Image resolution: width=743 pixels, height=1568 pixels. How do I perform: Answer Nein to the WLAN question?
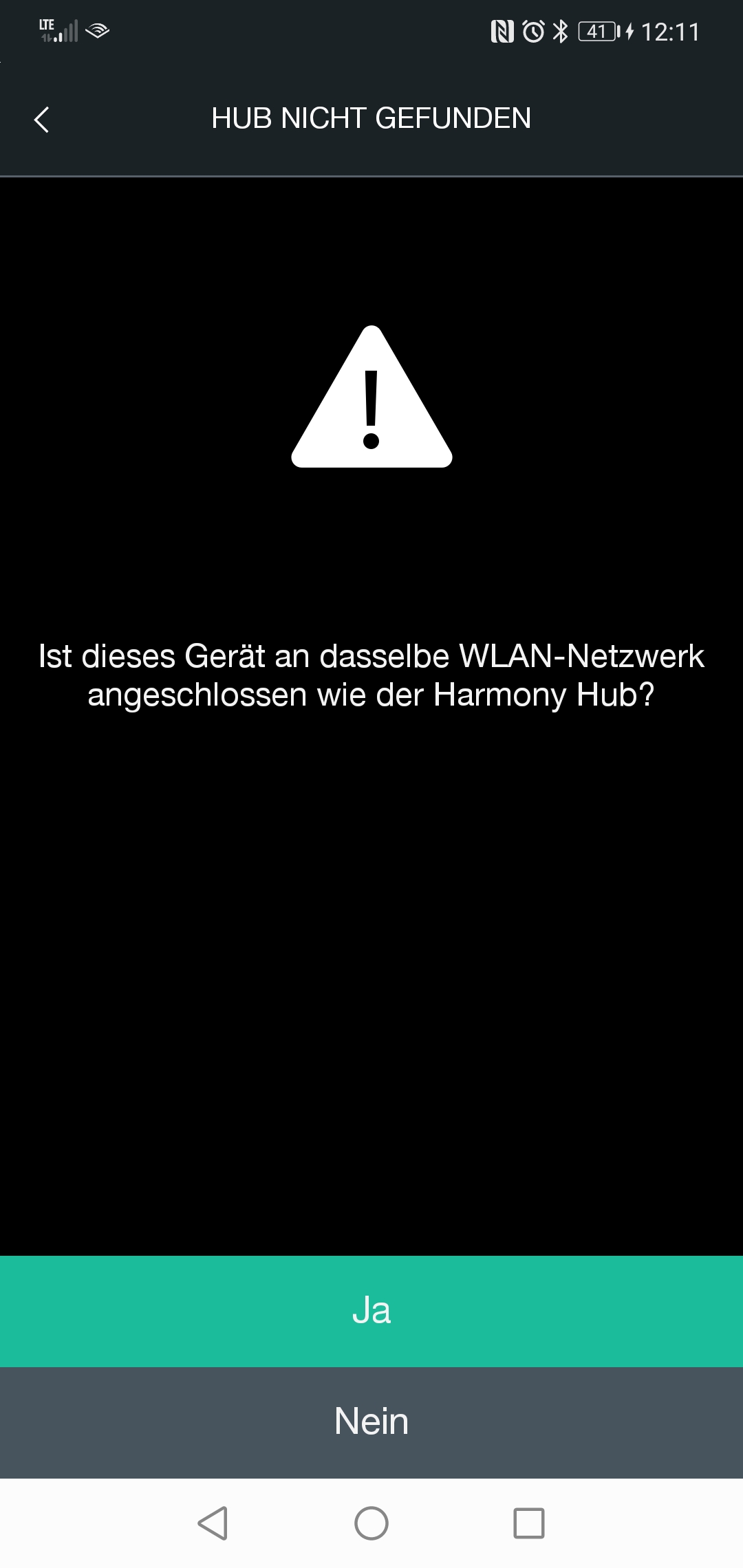coord(371,1422)
